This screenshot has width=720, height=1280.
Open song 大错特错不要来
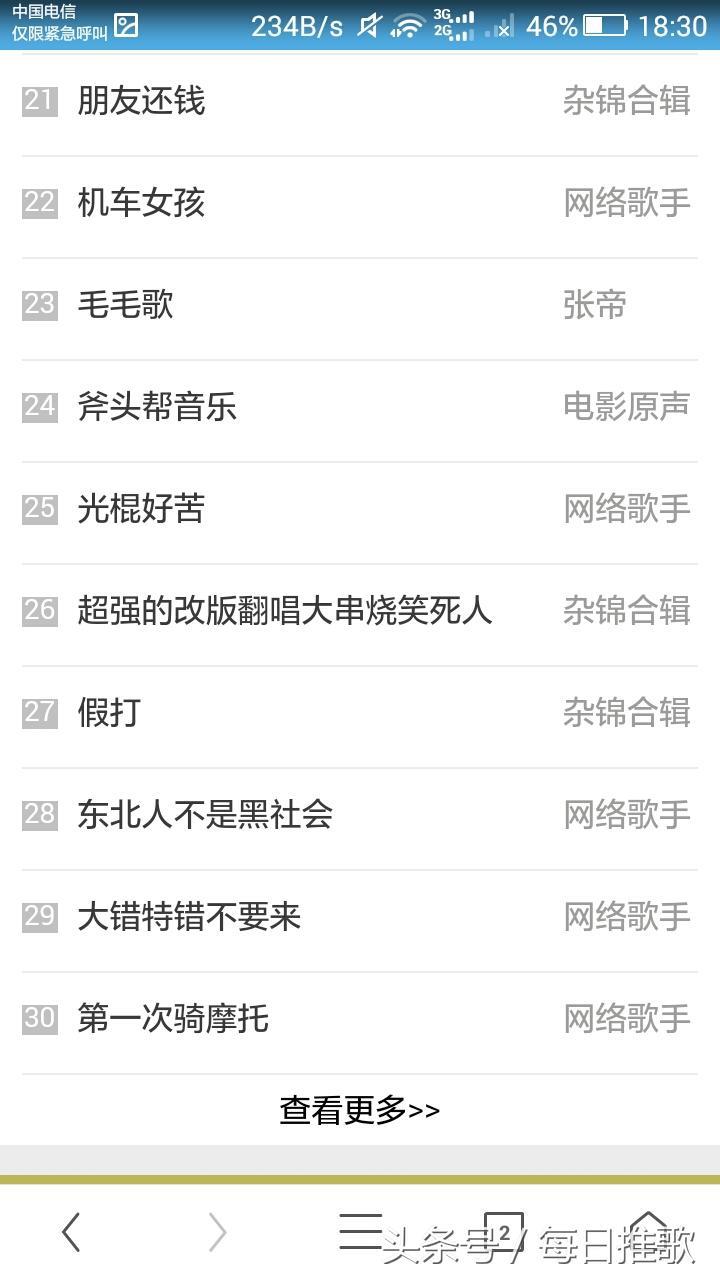[190, 916]
